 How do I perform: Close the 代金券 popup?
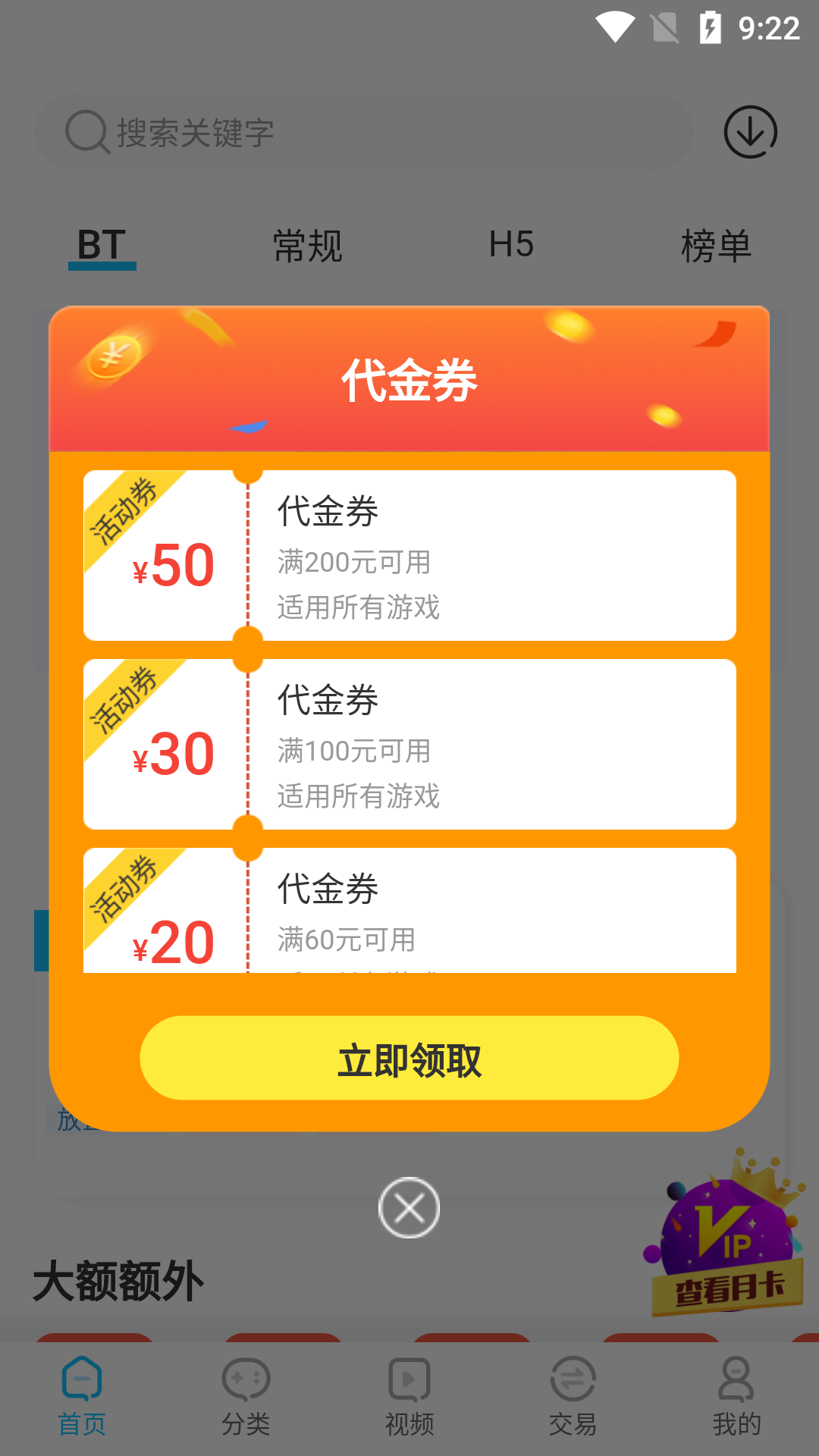(409, 1208)
